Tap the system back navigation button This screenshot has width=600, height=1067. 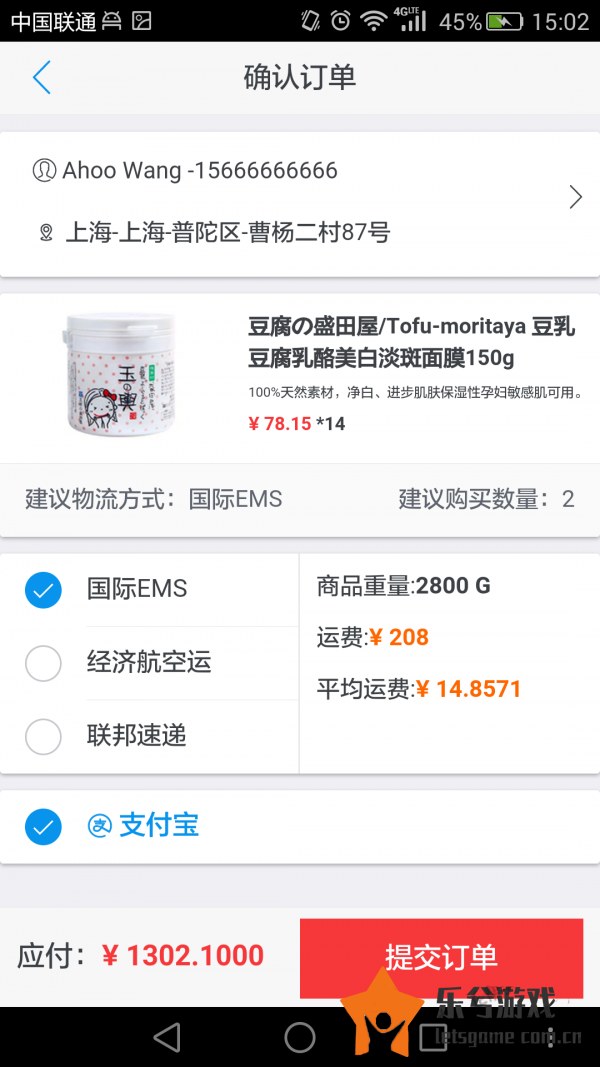click(167, 1037)
